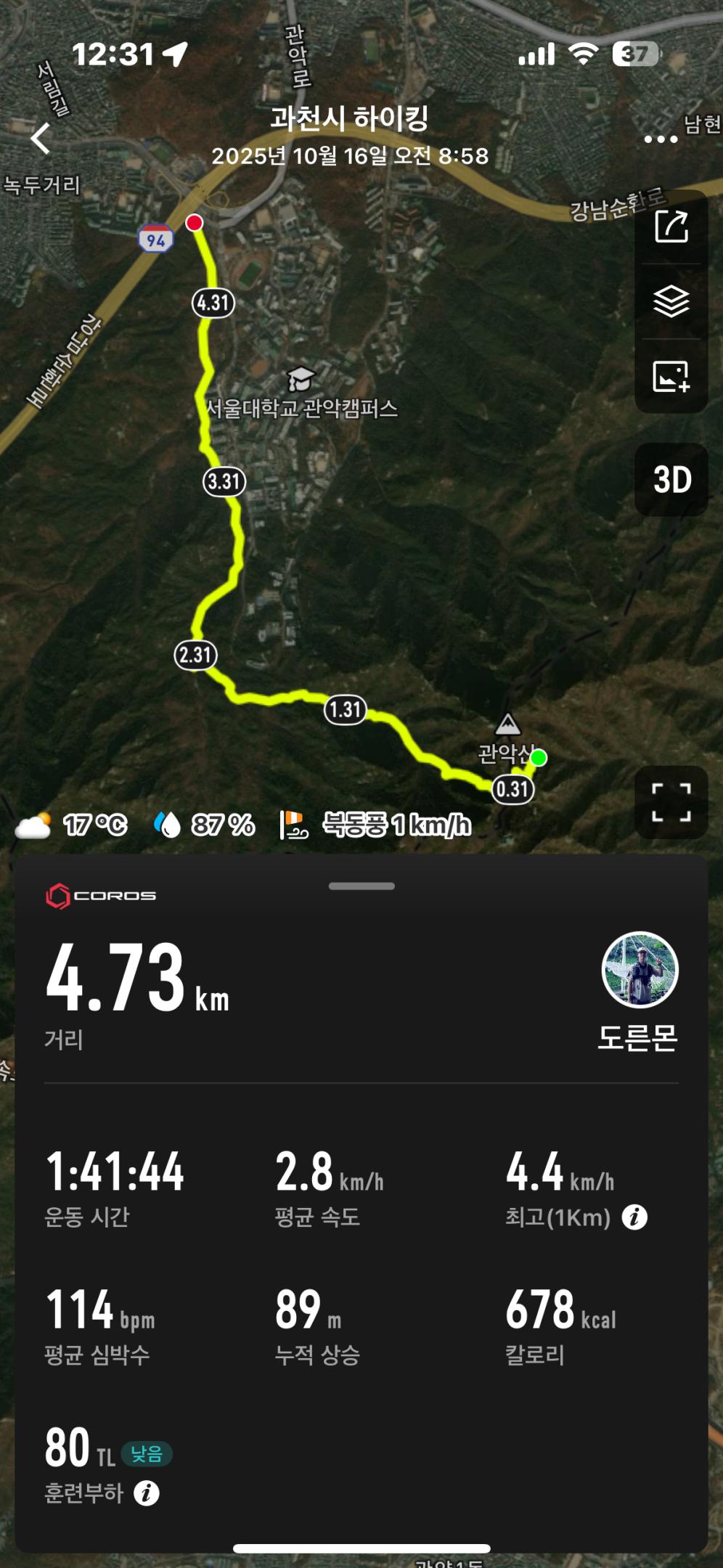Open the map layers selector
The height and width of the screenshot is (1568, 723).
[671, 301]
